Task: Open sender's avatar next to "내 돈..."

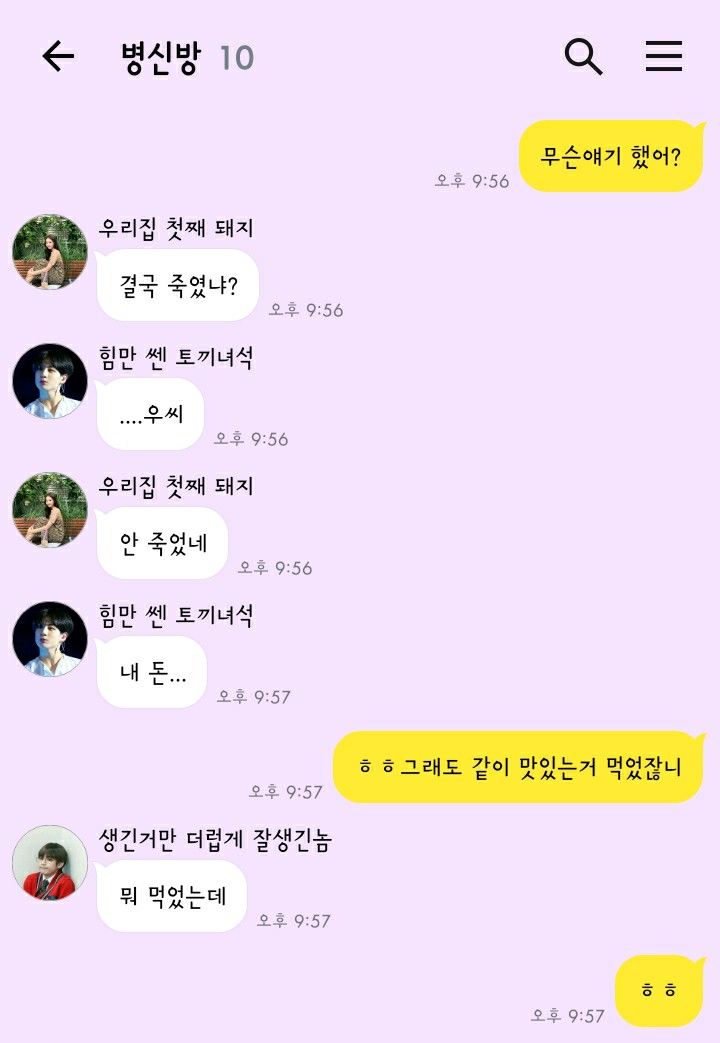Action: click(50, 639)
